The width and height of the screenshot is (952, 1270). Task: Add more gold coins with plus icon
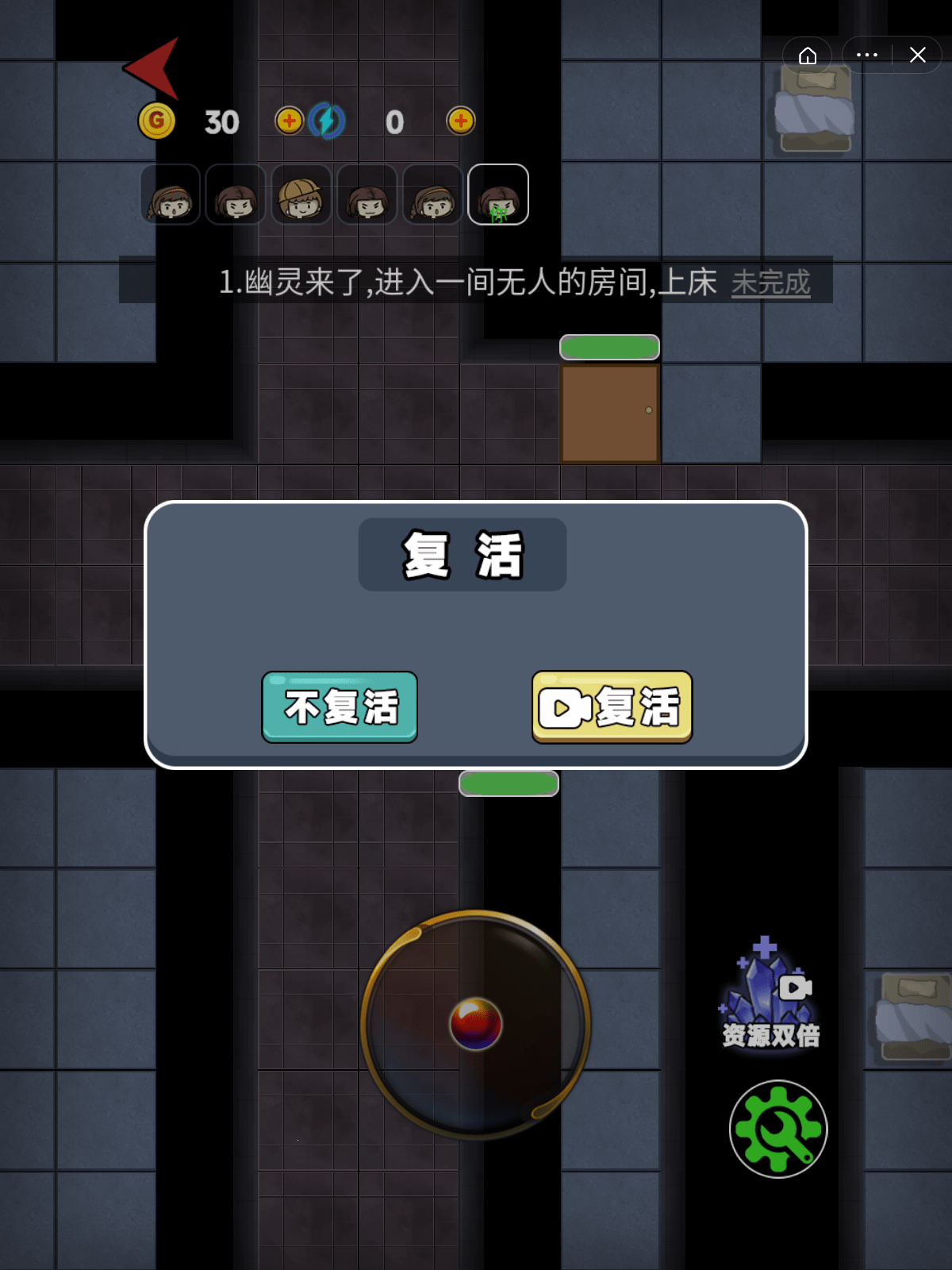coord(289,121)
